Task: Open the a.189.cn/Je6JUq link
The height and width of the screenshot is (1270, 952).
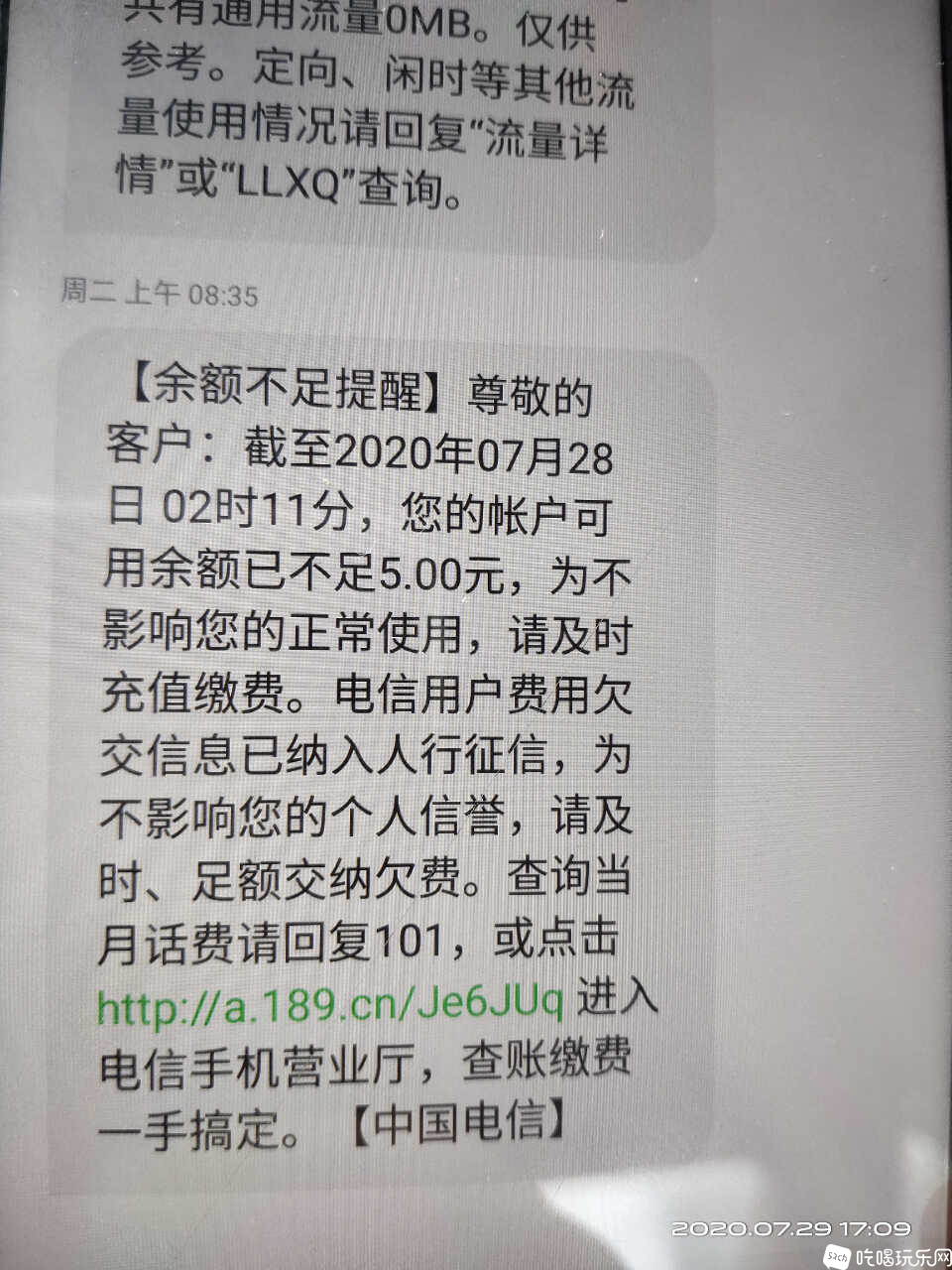Action: [x=330, y=1004]
